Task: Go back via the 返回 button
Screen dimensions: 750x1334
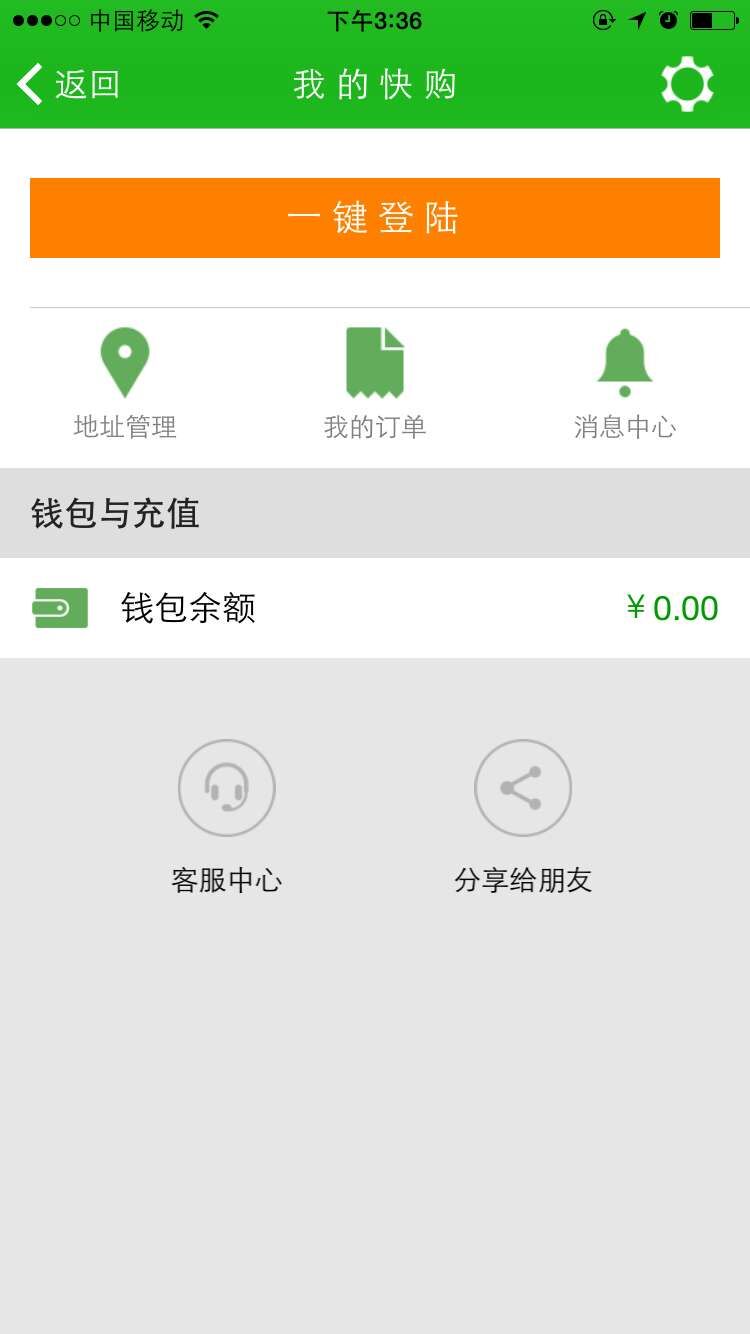Action: pyautogui.click(x=68, y=84)
